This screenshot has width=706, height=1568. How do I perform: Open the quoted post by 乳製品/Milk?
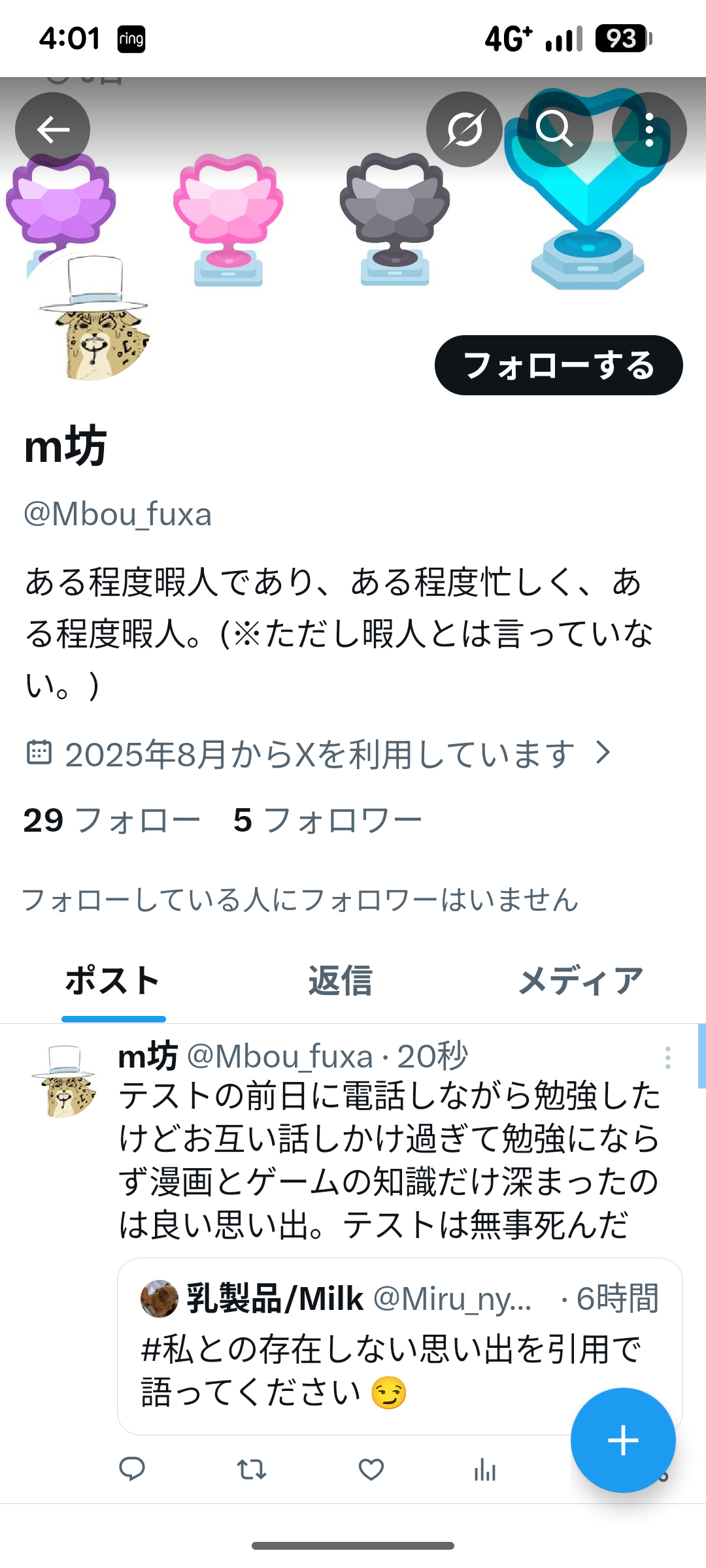tap(399, 1346)
